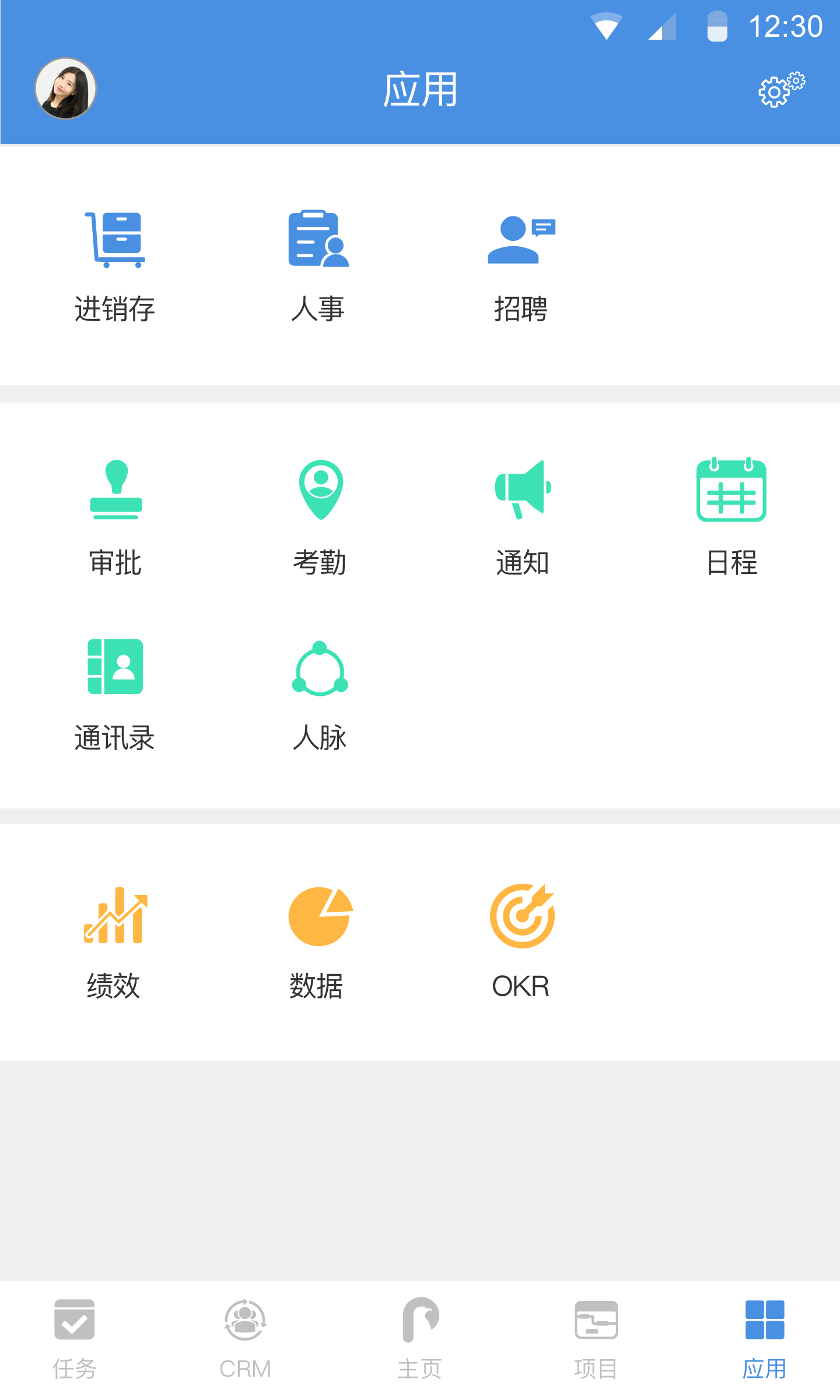Switch to the 项目 tab
This screenshot has width=840, height=1400.
point(596,1342)
